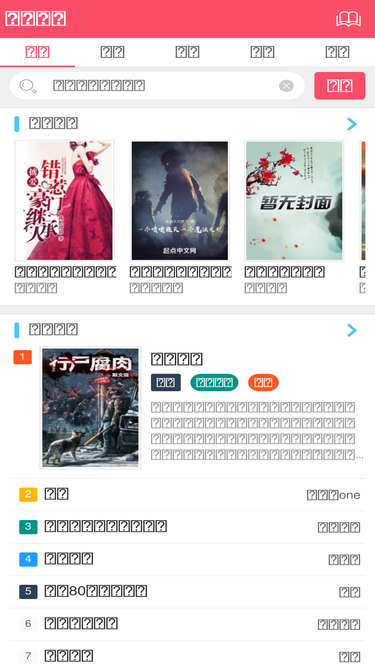The height and width of the screenshot is (667, 375).
Task: Open rank 5 book containing 80 in title
Action: 188,591
